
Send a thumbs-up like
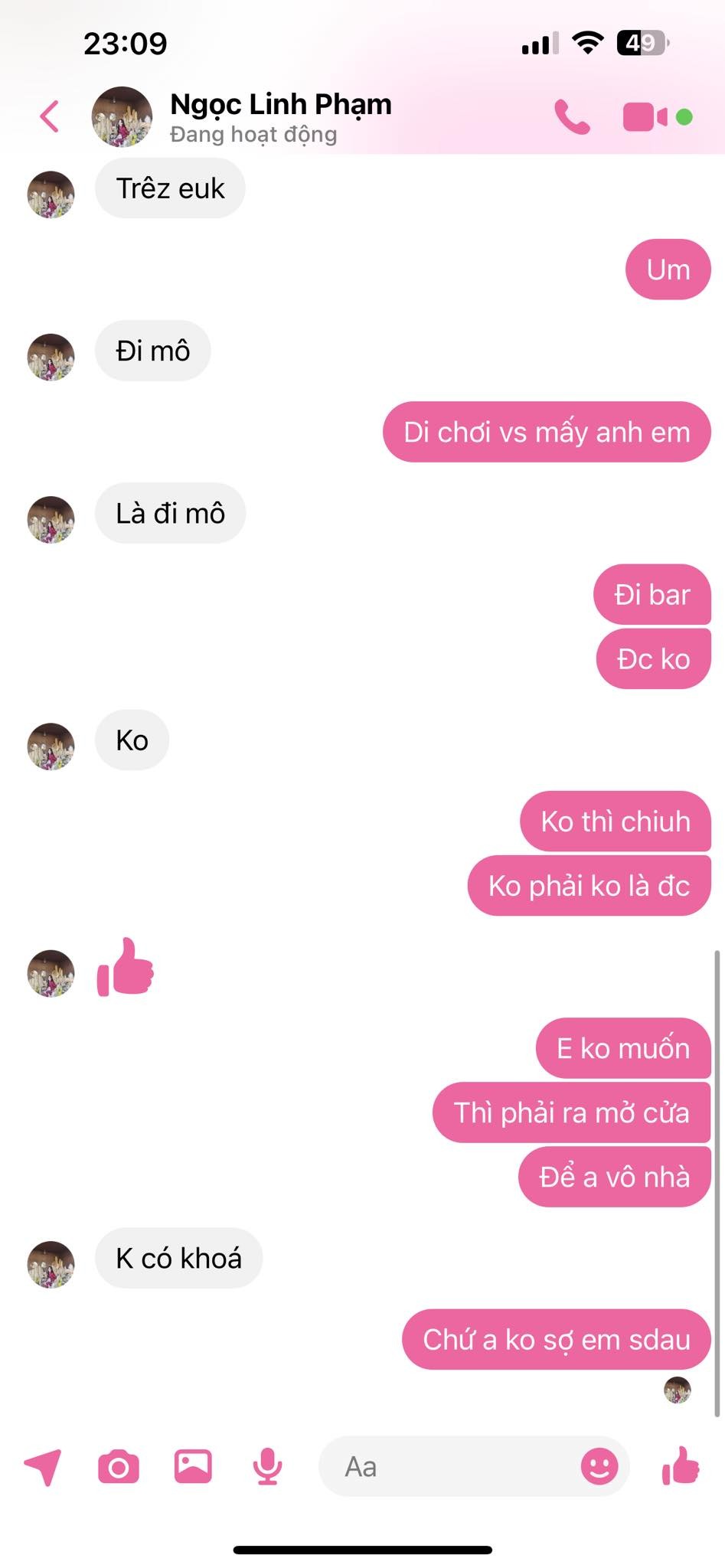(680, 1466)
